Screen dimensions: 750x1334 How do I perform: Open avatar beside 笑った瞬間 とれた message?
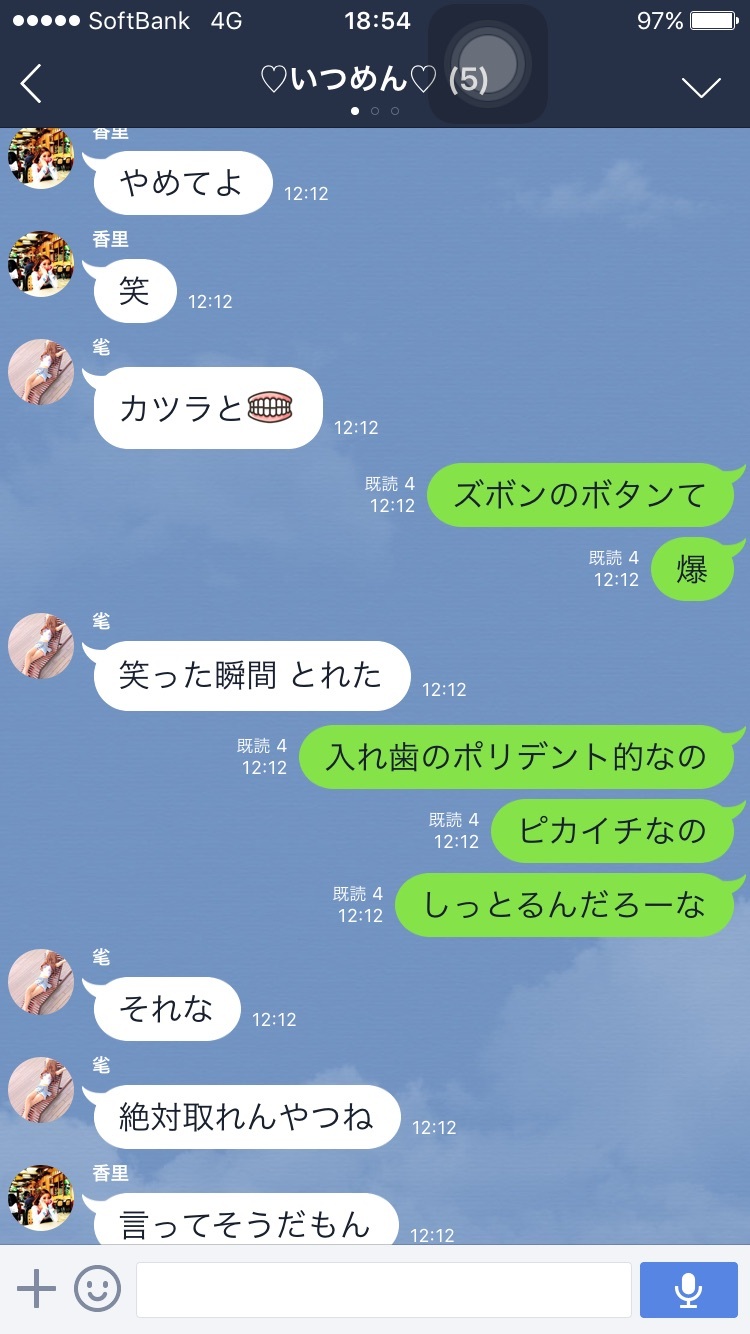(41, 646)
